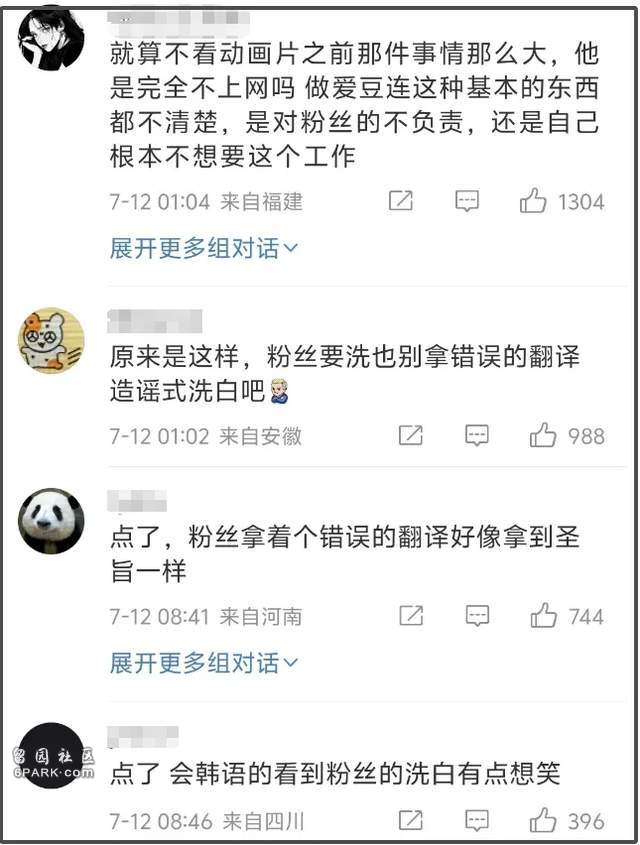Like the comment from 河南 with 744 likes
The image size is (640, 845).
tap(543, 616)
